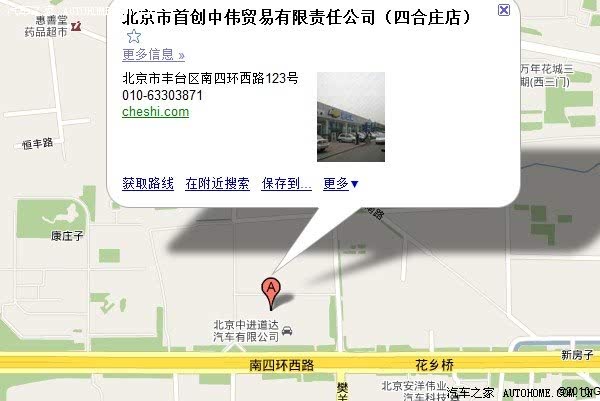Choose 保存到... to save the place

[x=287, y=184]
